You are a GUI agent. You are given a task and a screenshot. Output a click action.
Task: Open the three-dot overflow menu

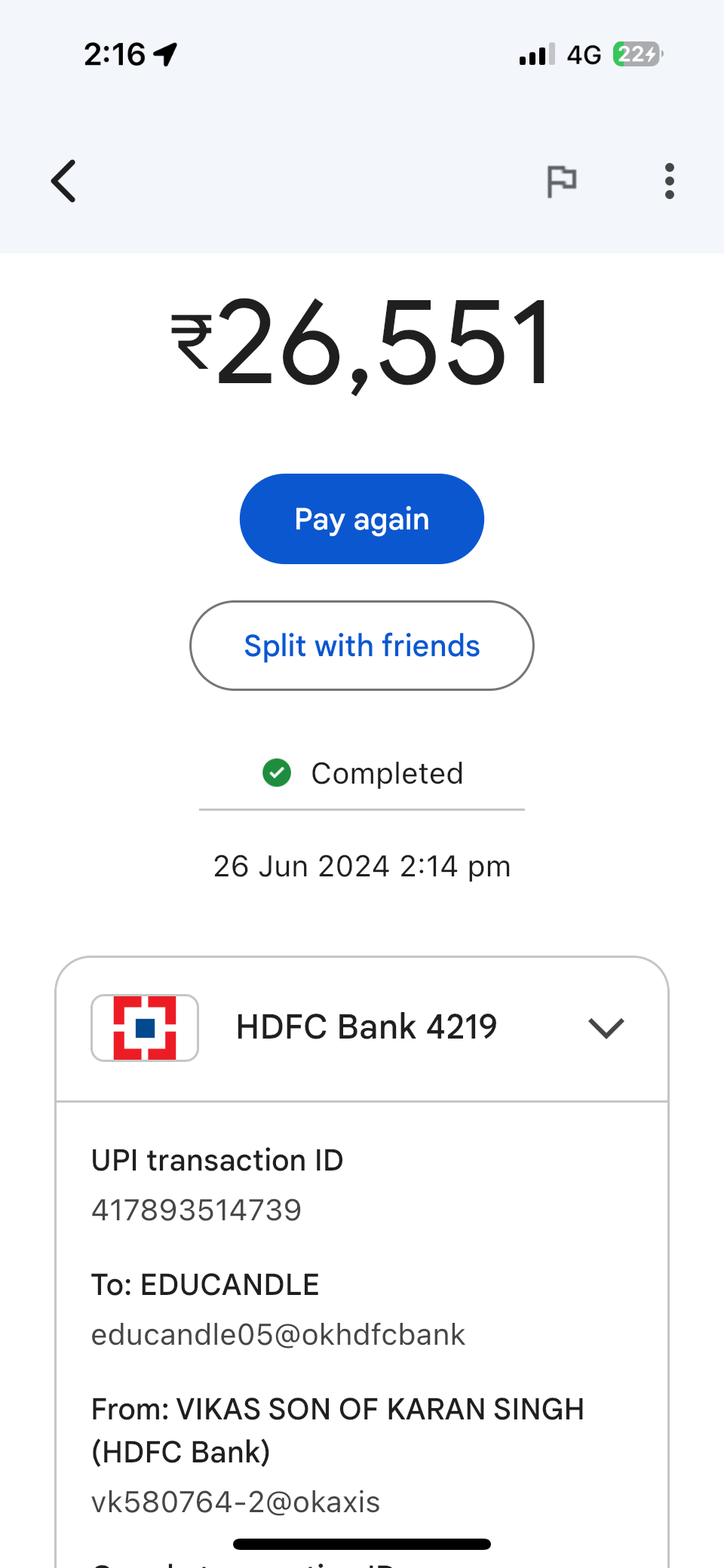(669, 181)
